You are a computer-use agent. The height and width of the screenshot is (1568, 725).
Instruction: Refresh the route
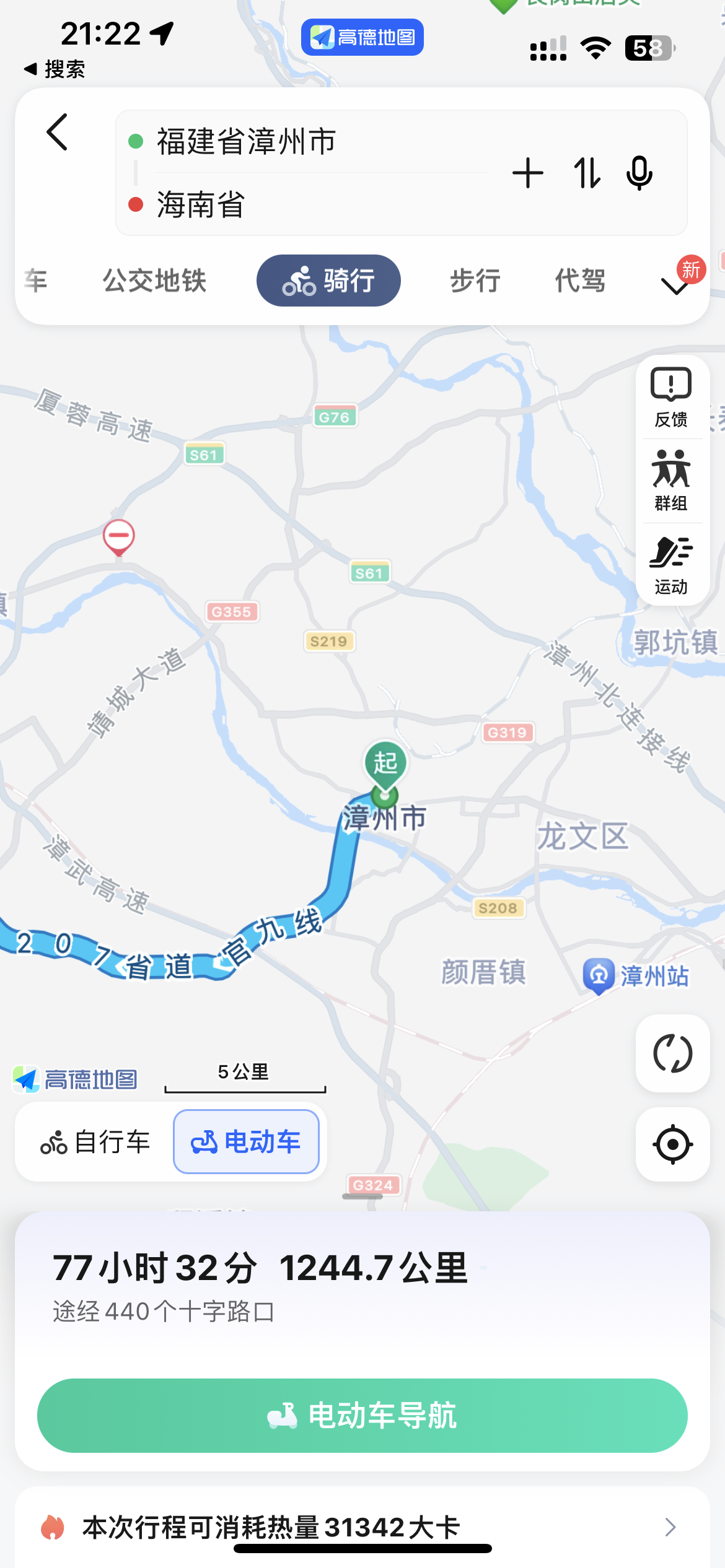(x=672, y=1053)
